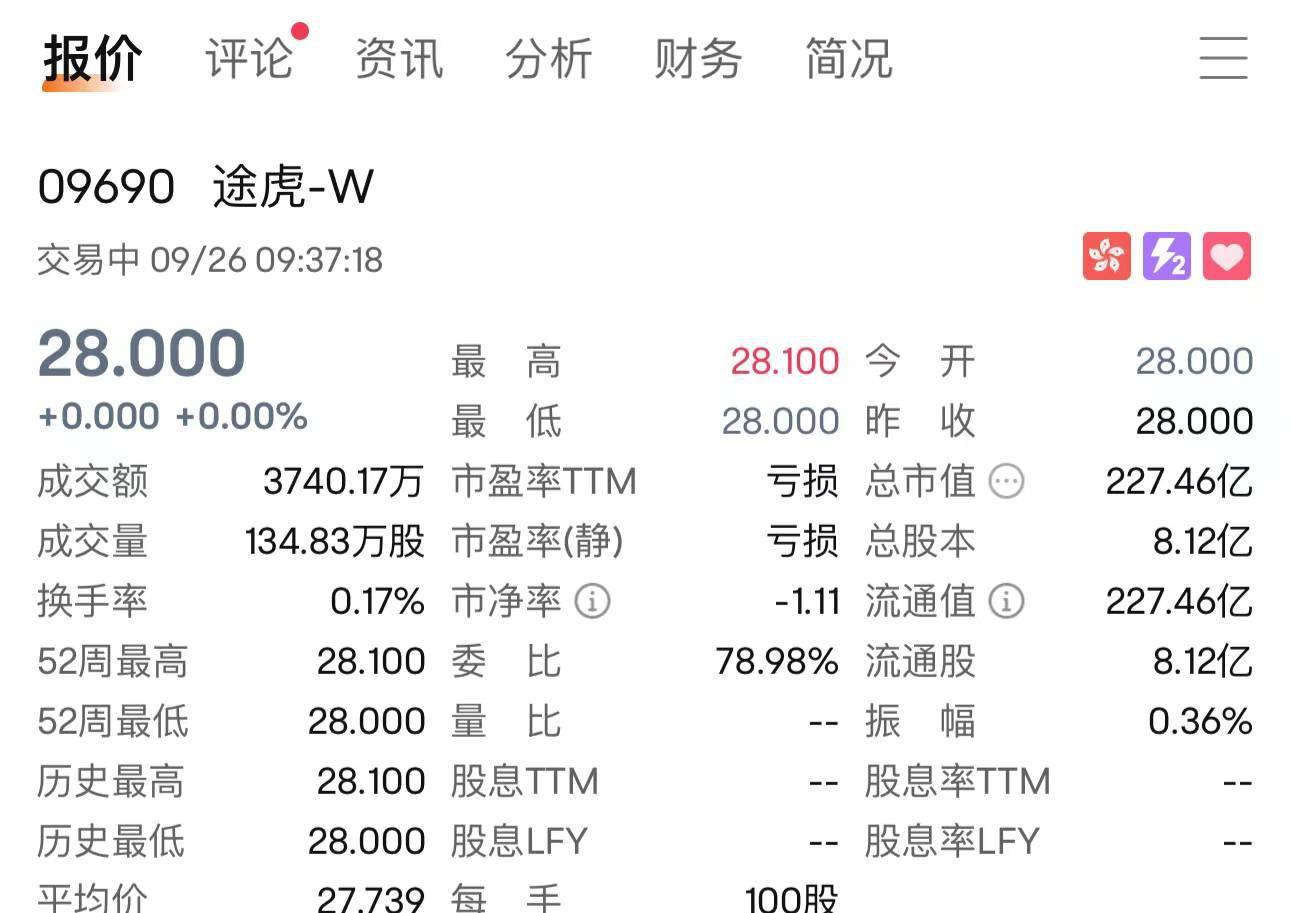
Task: Switch to the 评论 tab
Action: [249, 58]
